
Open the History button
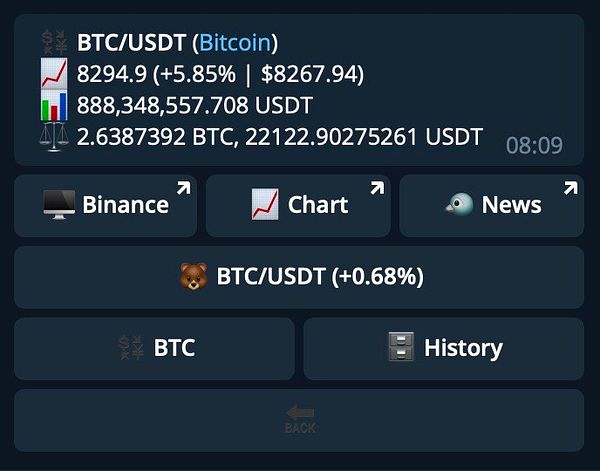pos(443,348)
